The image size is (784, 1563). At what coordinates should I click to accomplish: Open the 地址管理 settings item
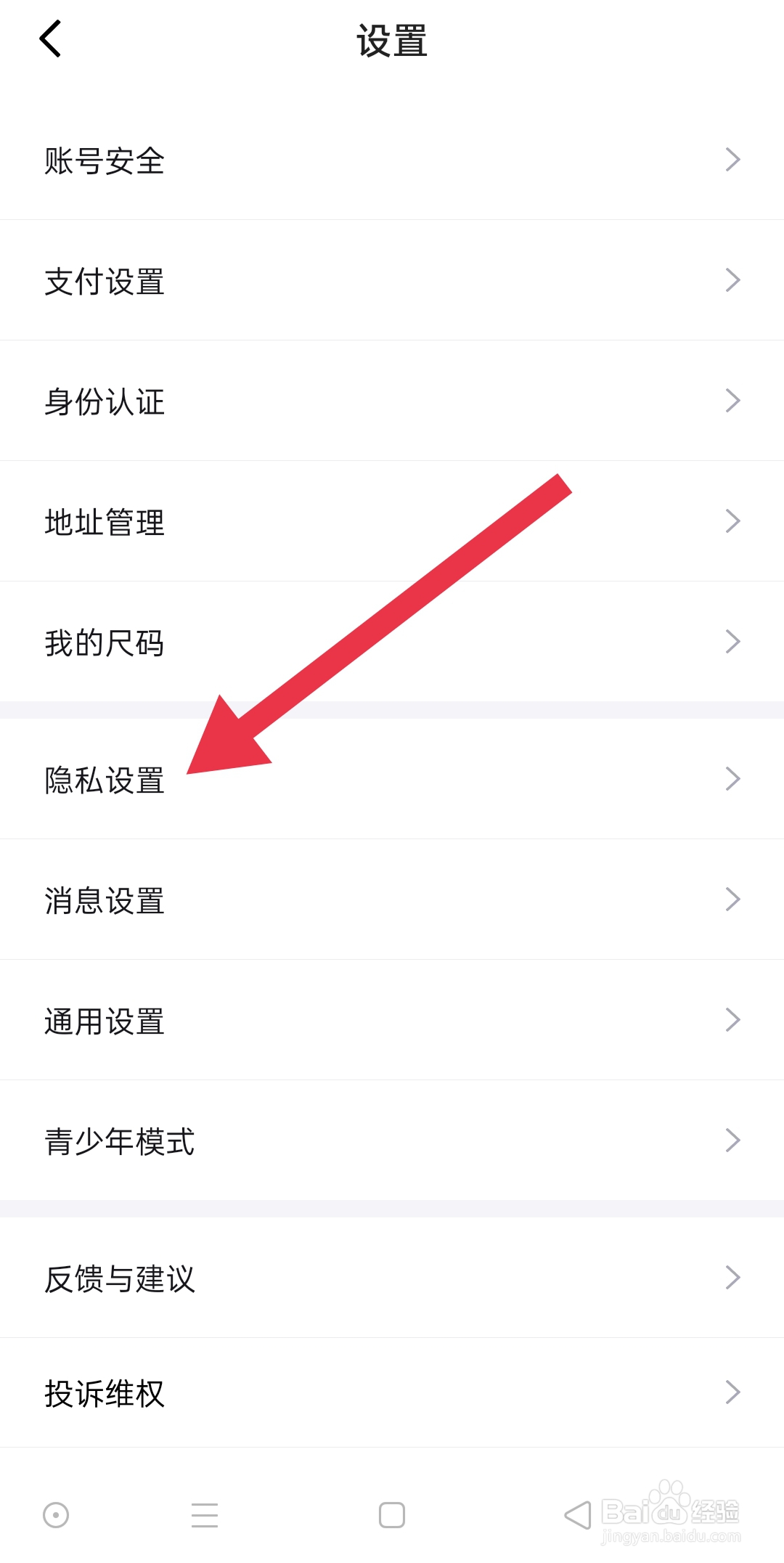coord(104,521)
